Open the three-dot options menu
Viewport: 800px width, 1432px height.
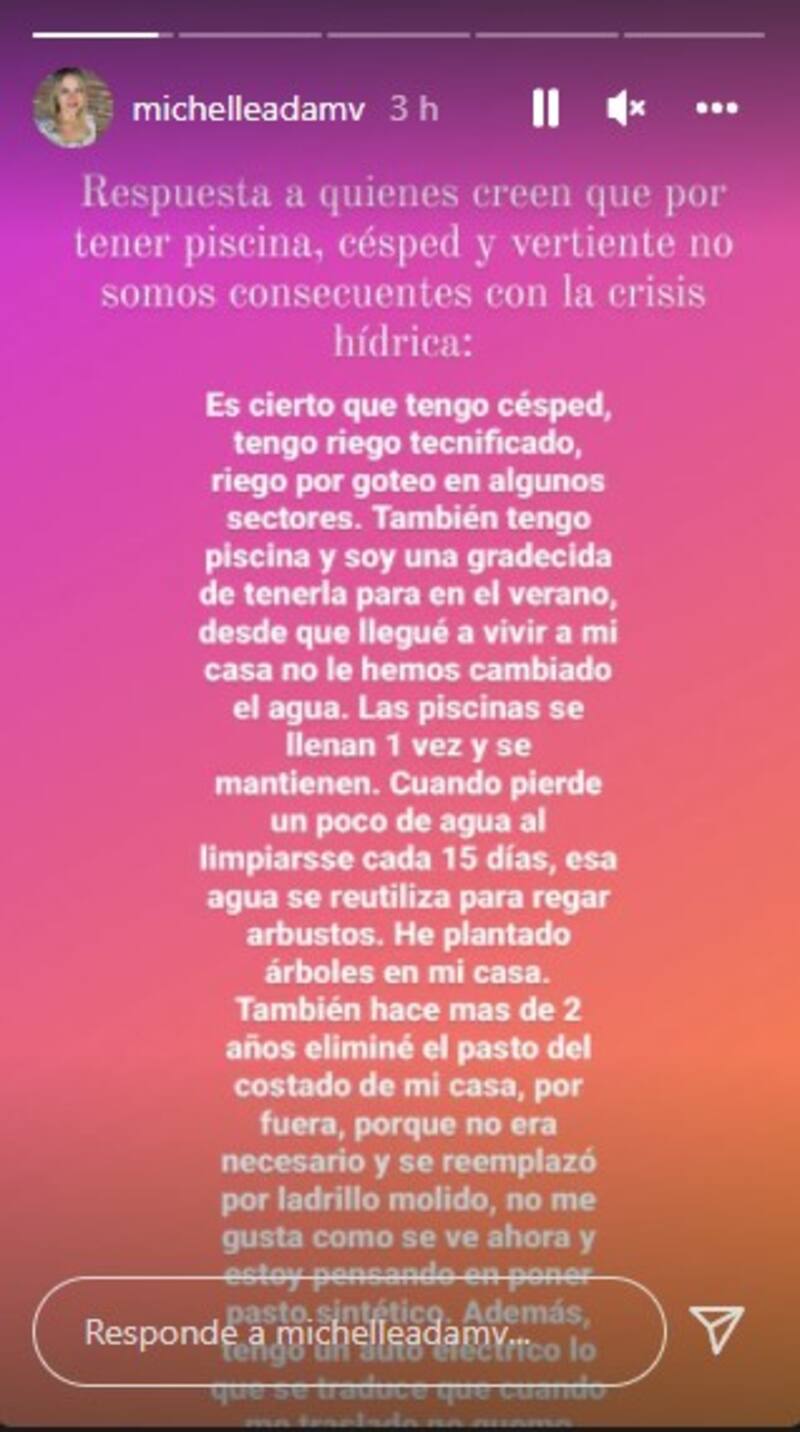(716, 108)
